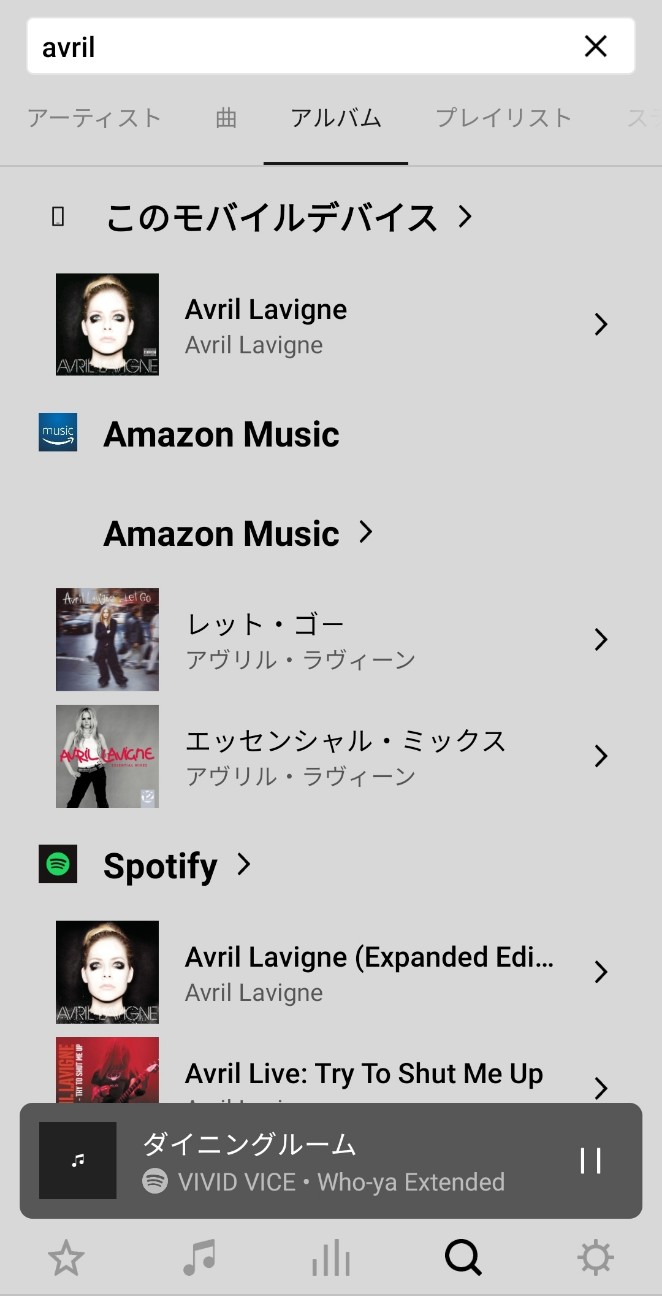This screenshot has height=1296, width=662.
Task: Open Avril Live: Try To Shut Me Up
Action: (x=330, y=1075)
